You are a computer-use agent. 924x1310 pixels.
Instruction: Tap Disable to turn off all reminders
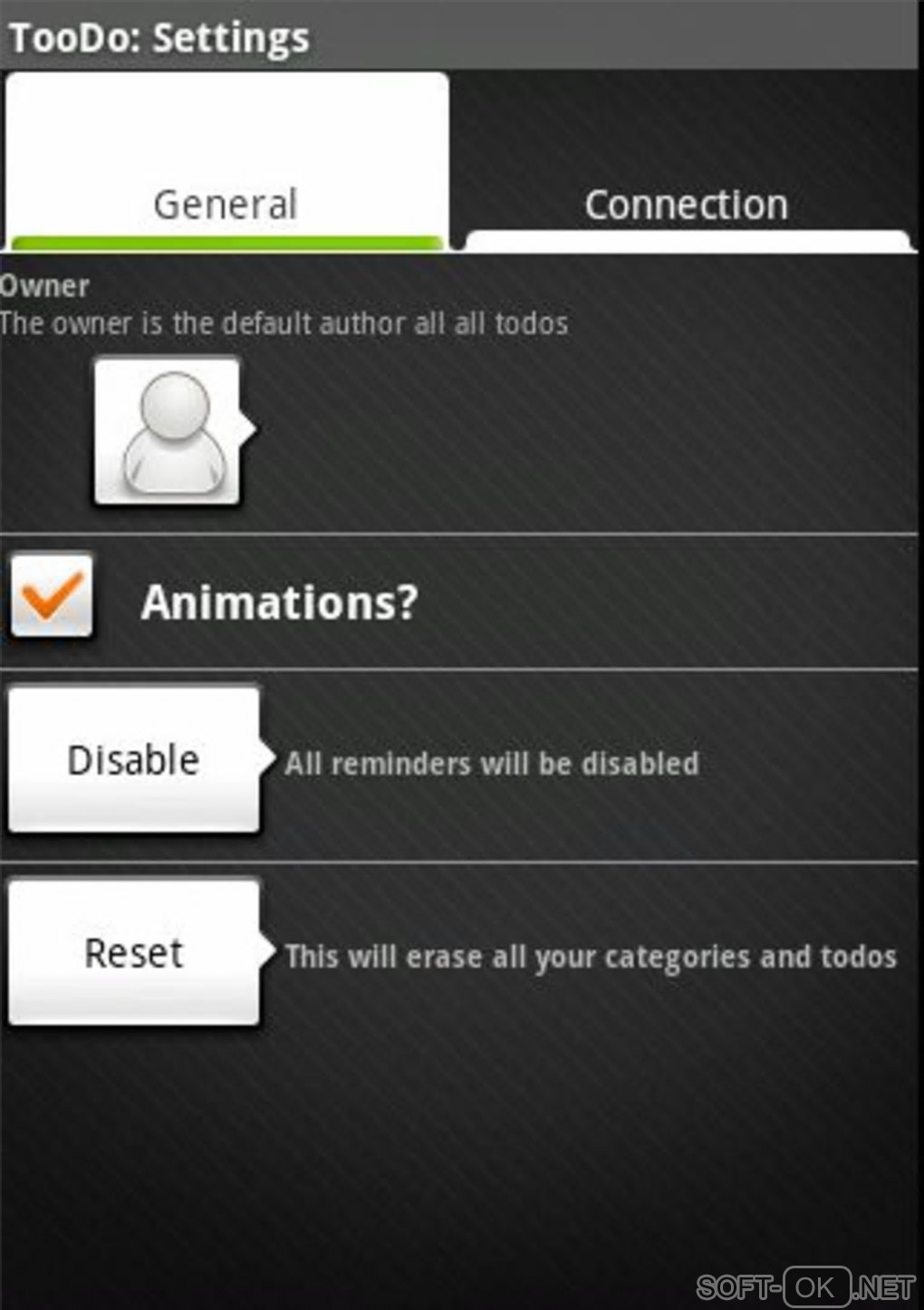[134, 759]
